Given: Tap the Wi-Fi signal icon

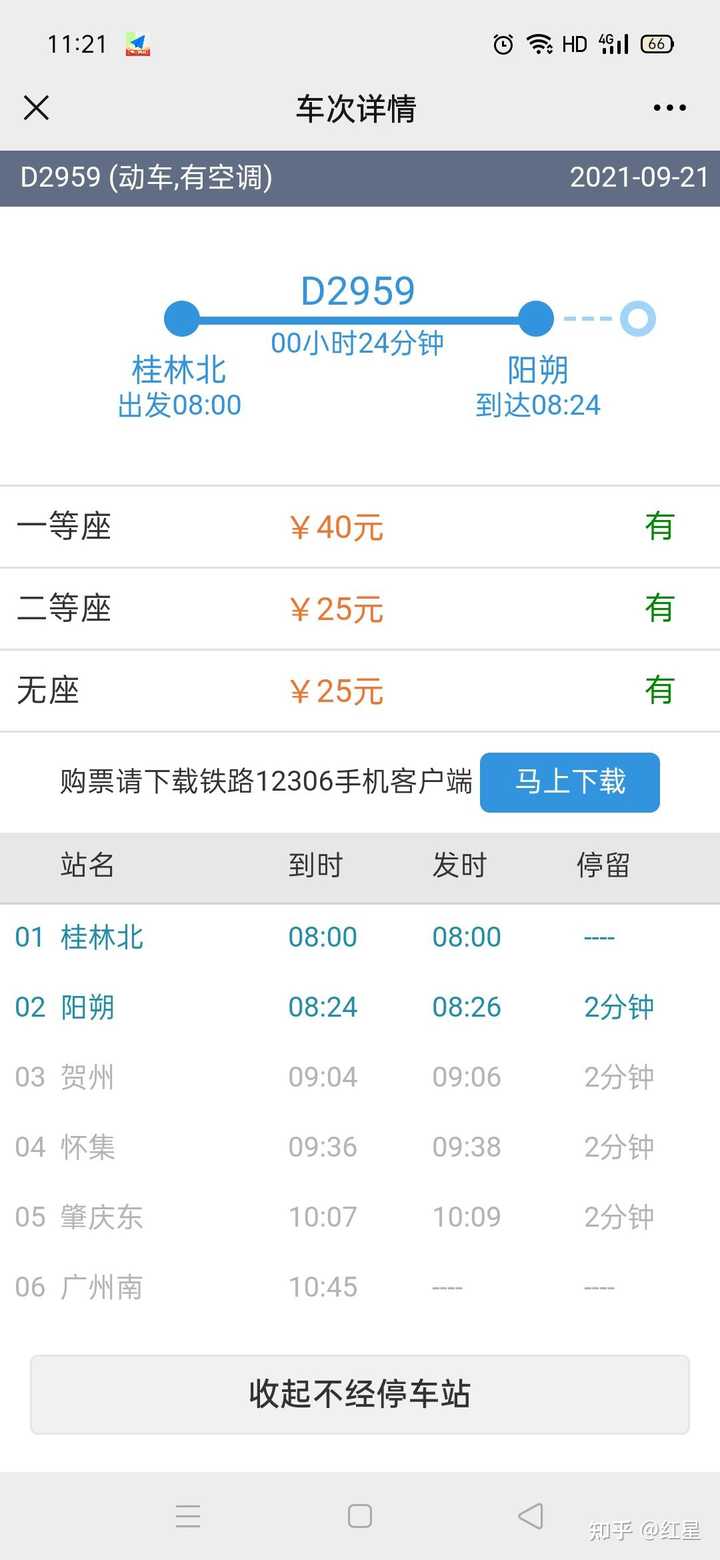Looking at the screenshot, I should pos(538,44).
